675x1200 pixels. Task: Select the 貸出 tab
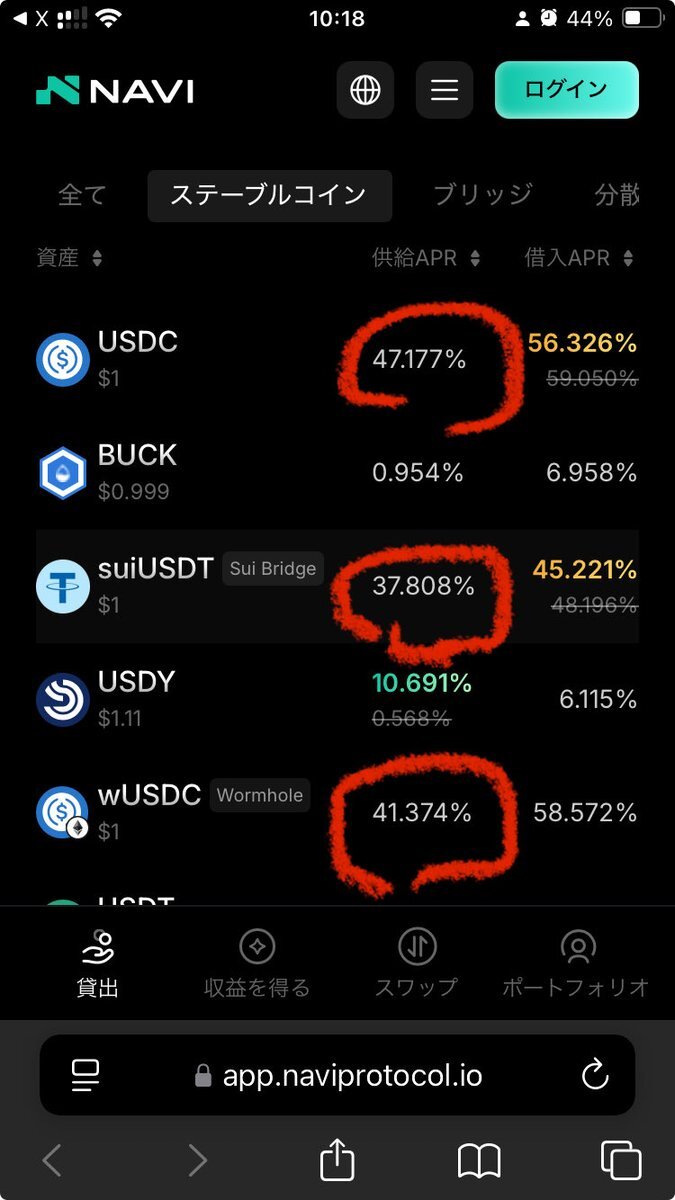coord(98,964)
